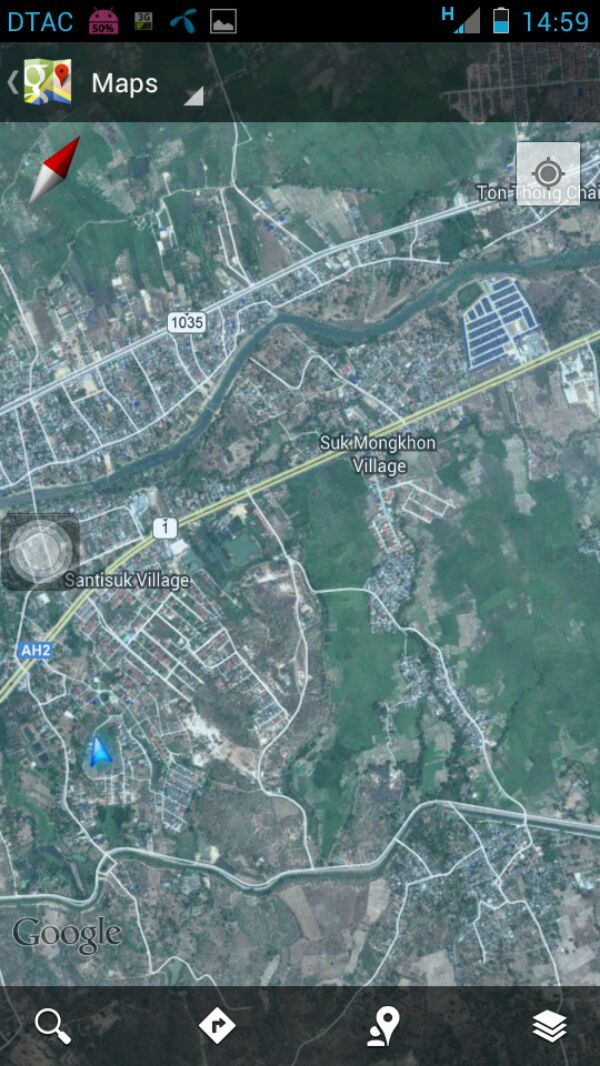This screenshot has height=1066, width=600.
Task: Center map on my location
Action: 548,173
